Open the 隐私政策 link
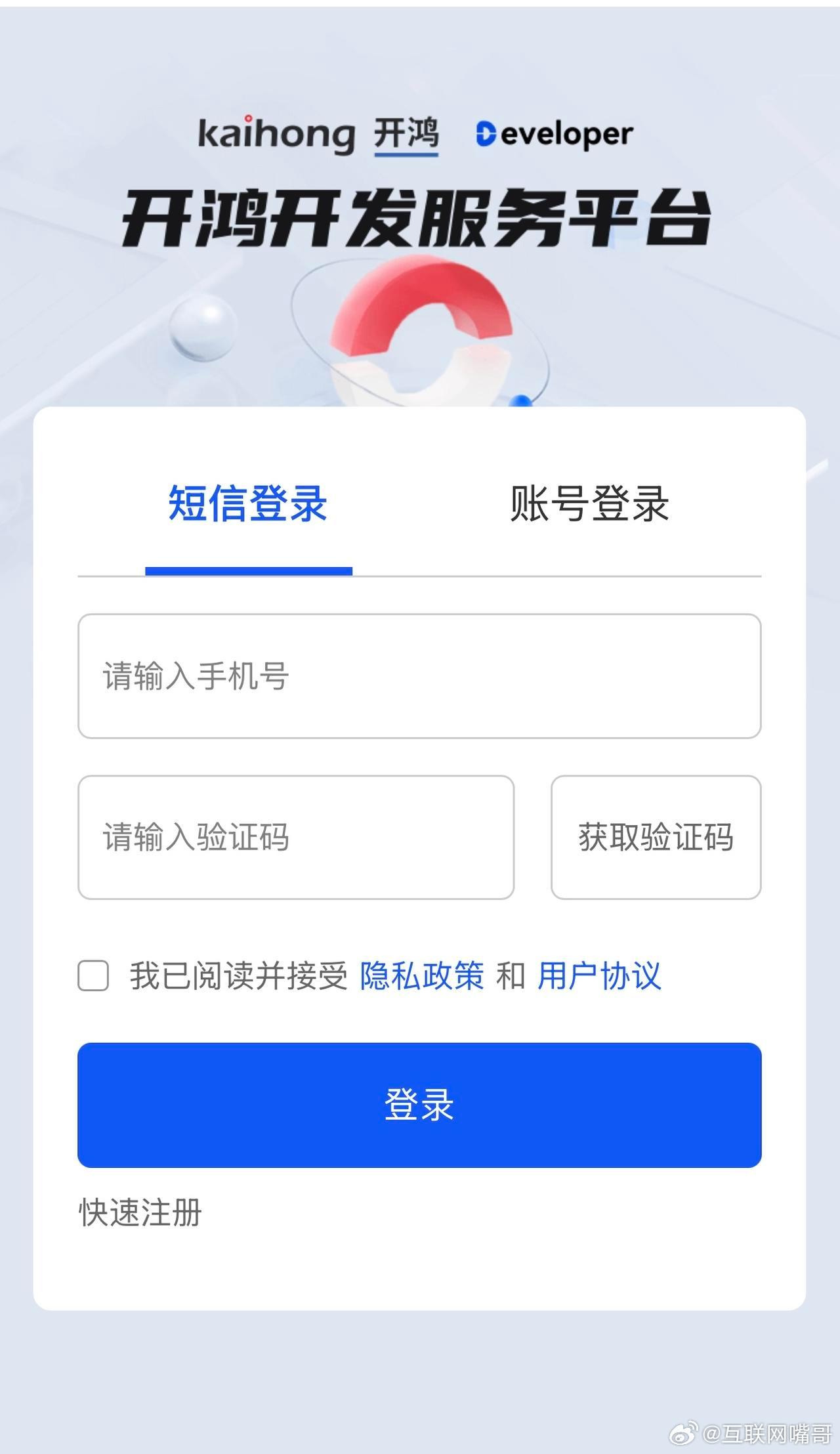Image resolution: width=840 pixels, height=1454 pixels. pyautogui.click(x=421, y=977)
